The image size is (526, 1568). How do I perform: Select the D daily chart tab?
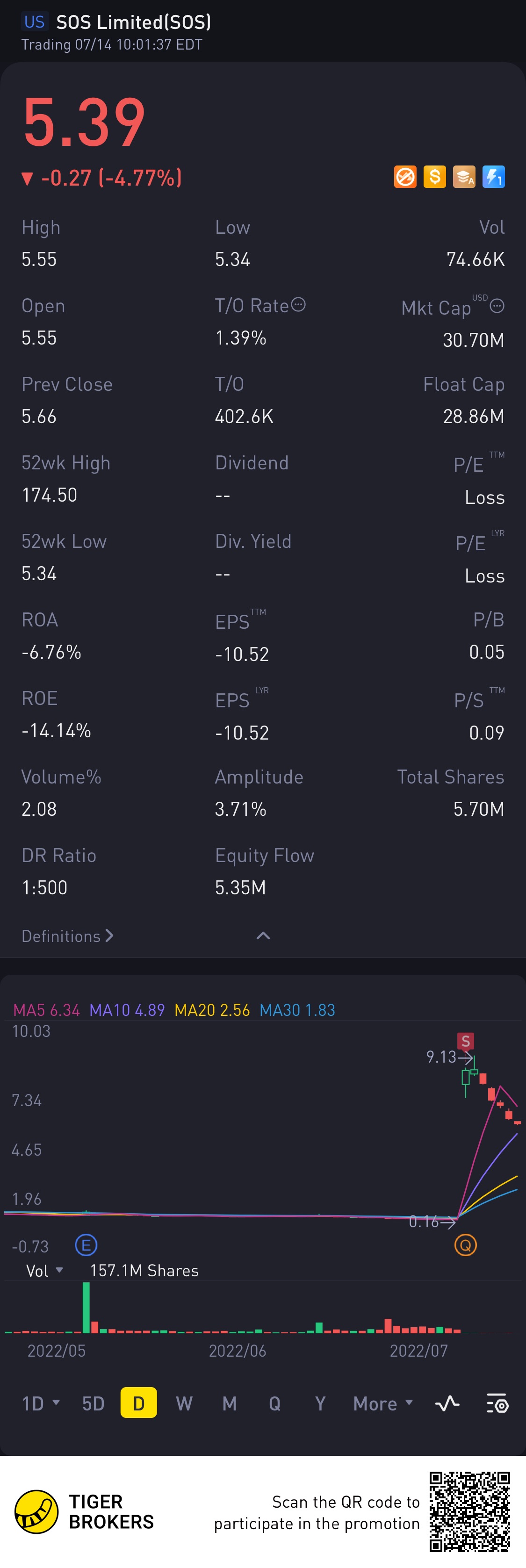pos(139,1403)
